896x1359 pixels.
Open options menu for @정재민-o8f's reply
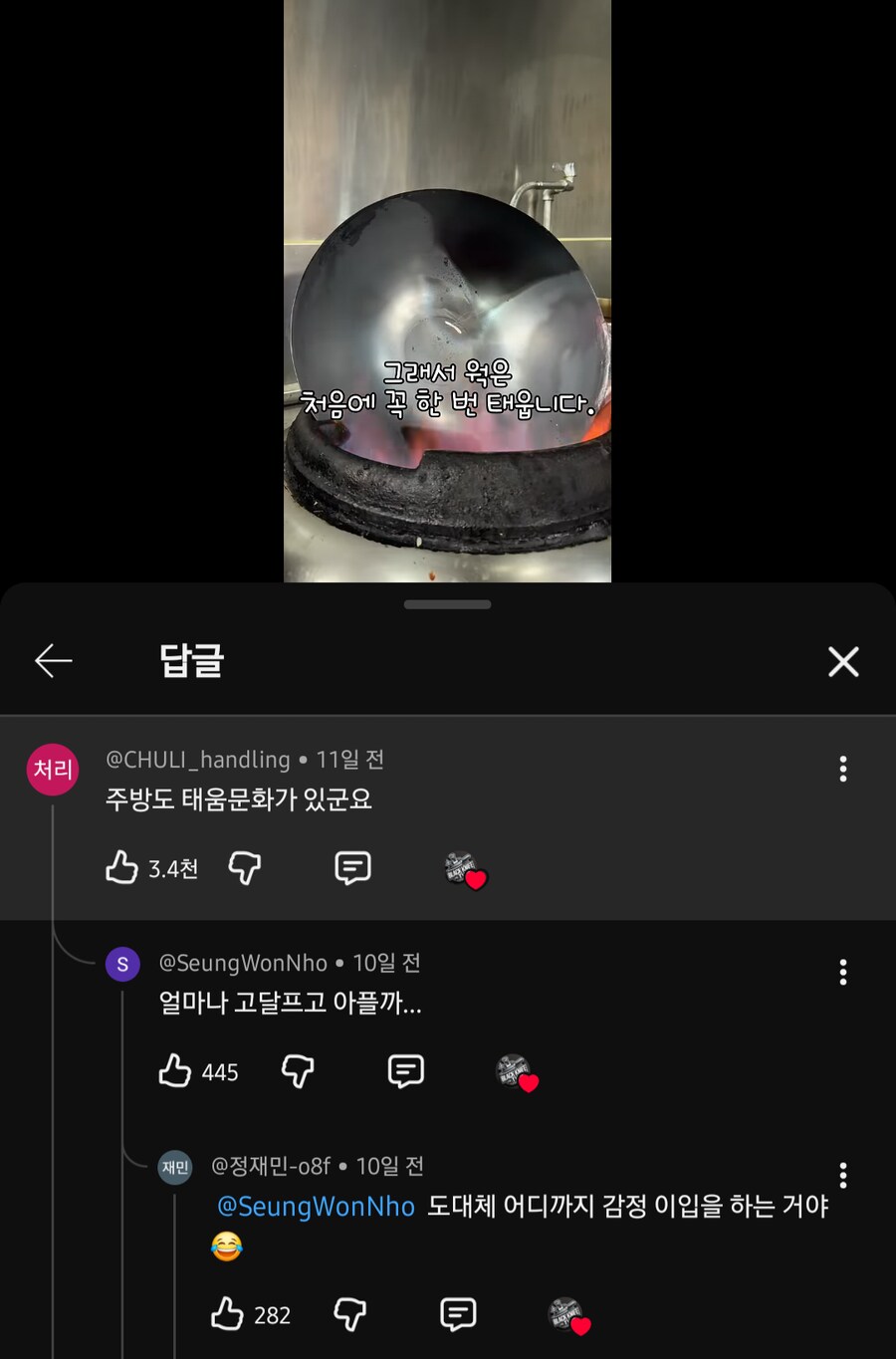click(842, 1175)
